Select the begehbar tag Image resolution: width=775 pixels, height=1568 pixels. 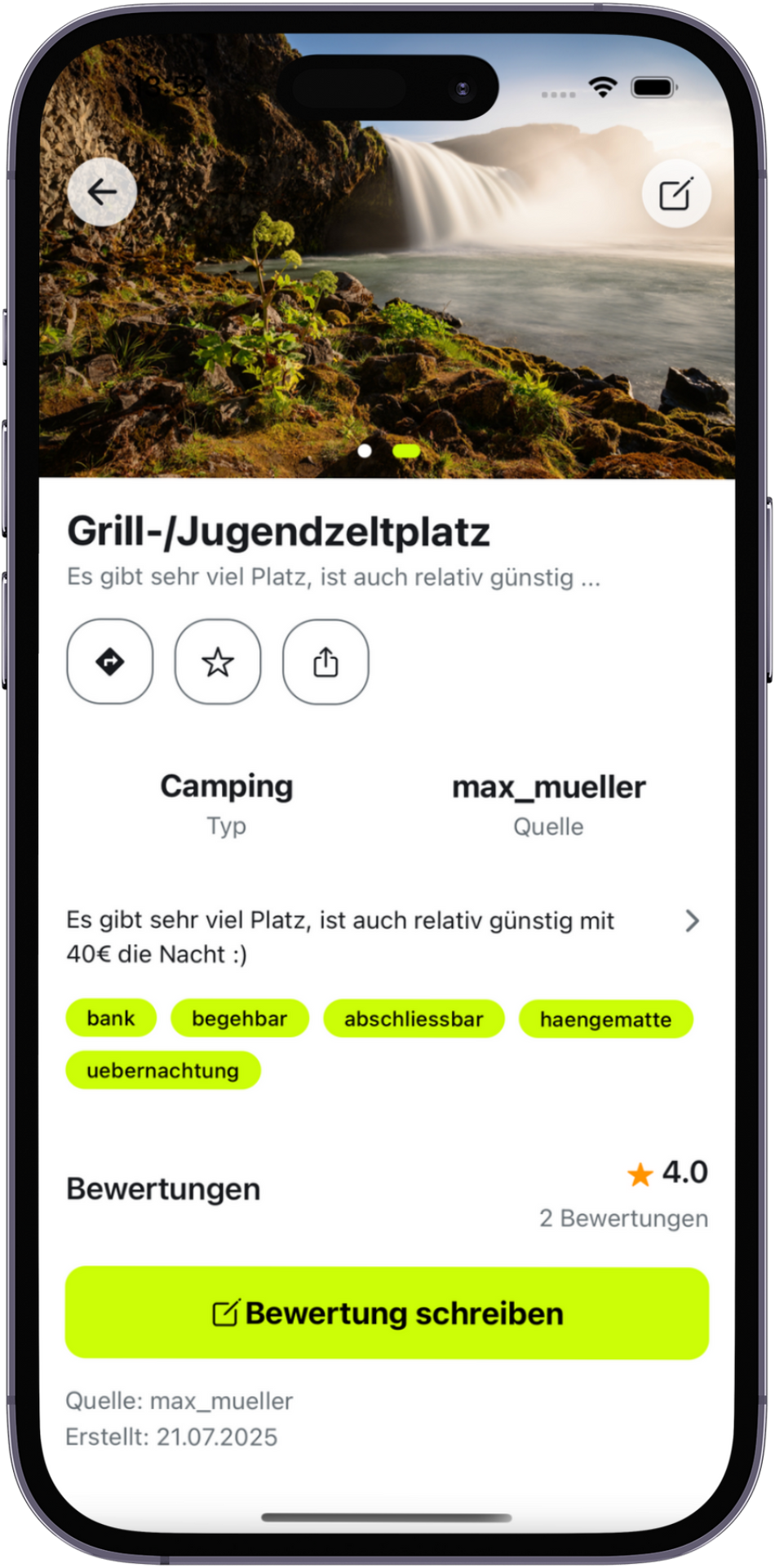click(239, 1018)
